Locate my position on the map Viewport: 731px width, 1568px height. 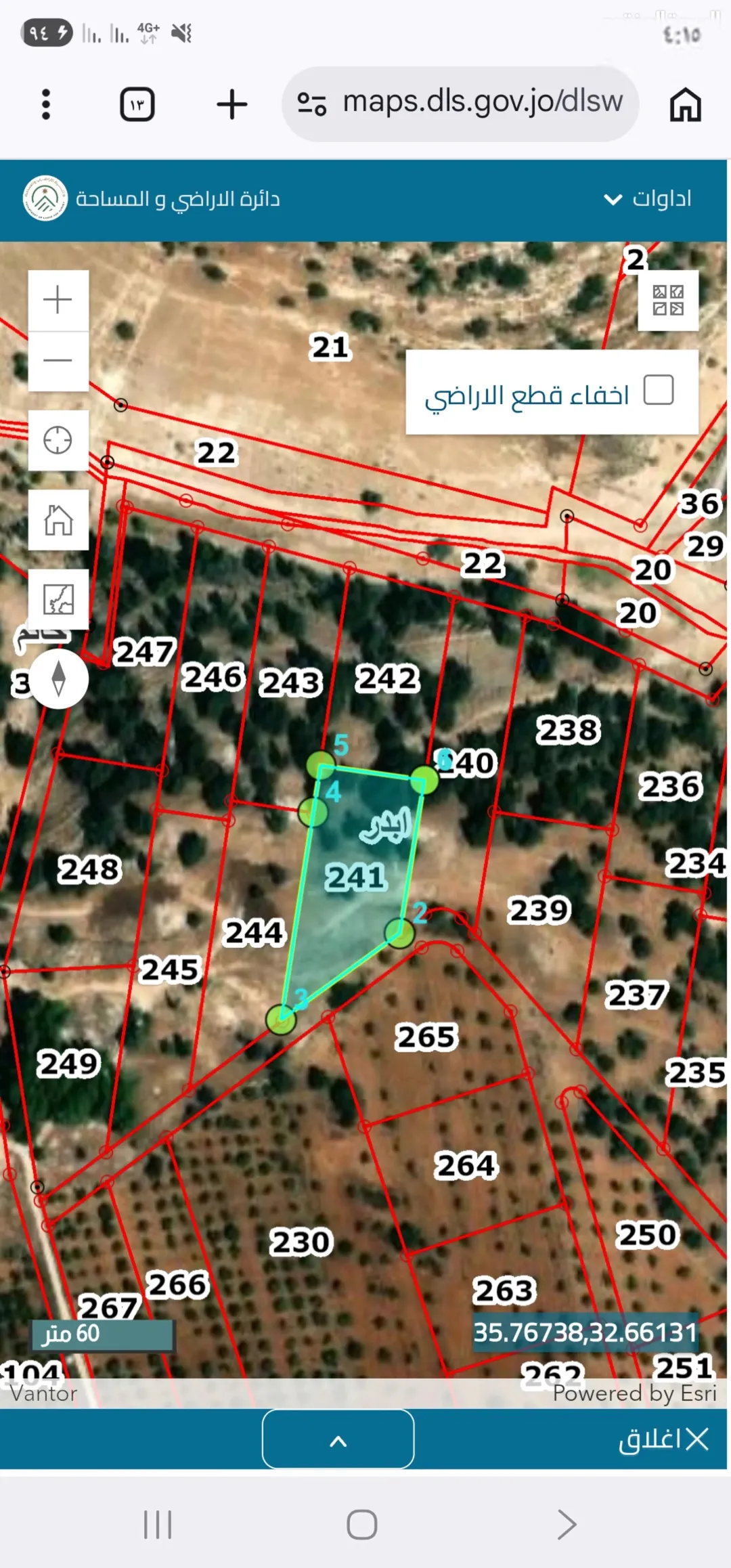pyautogui.click(x=58, y=440)
